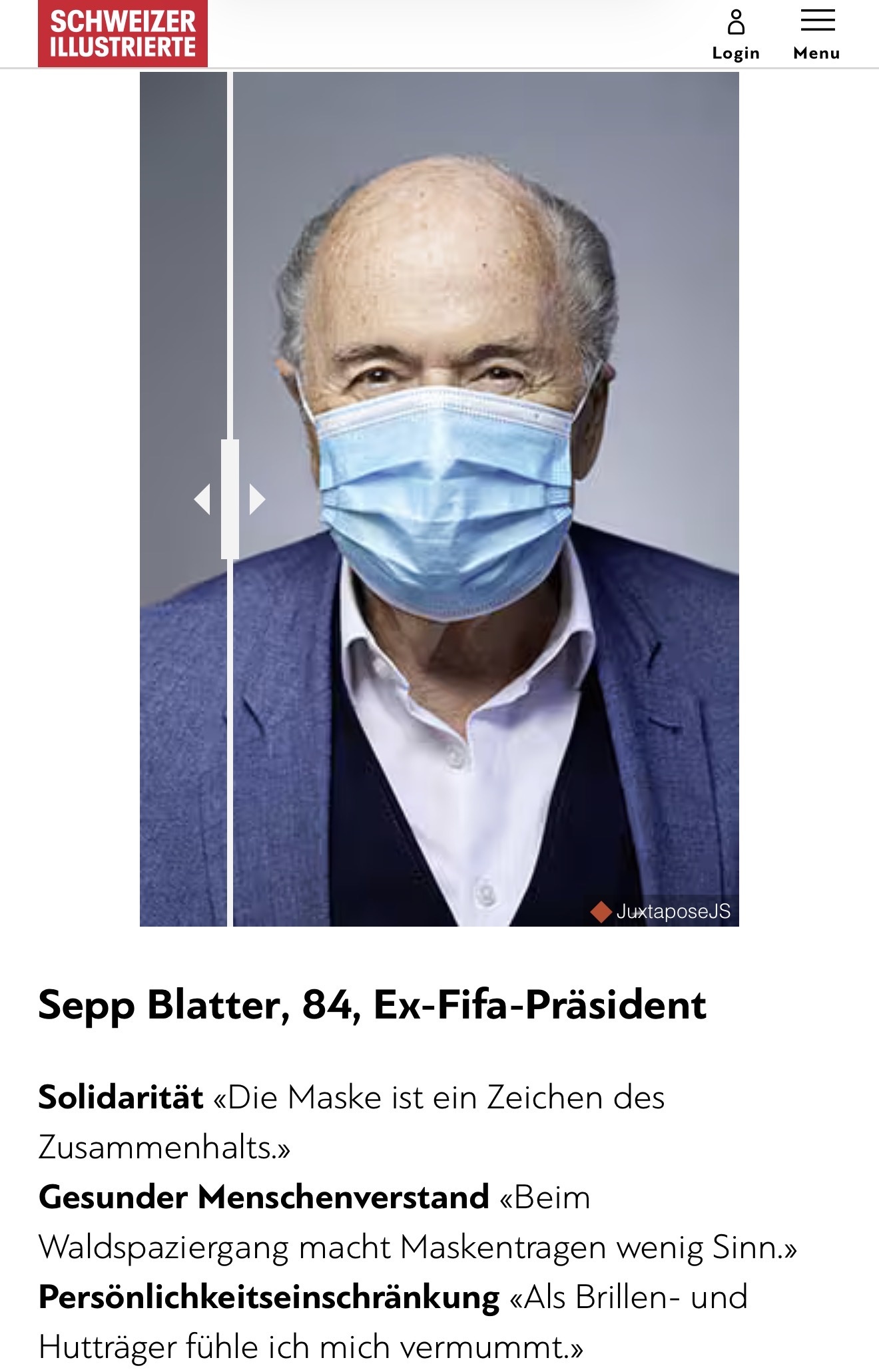Open the Schweizer Illustrierte home page
This screenshot has height=1372, width=879.
[x=123, y=33]
